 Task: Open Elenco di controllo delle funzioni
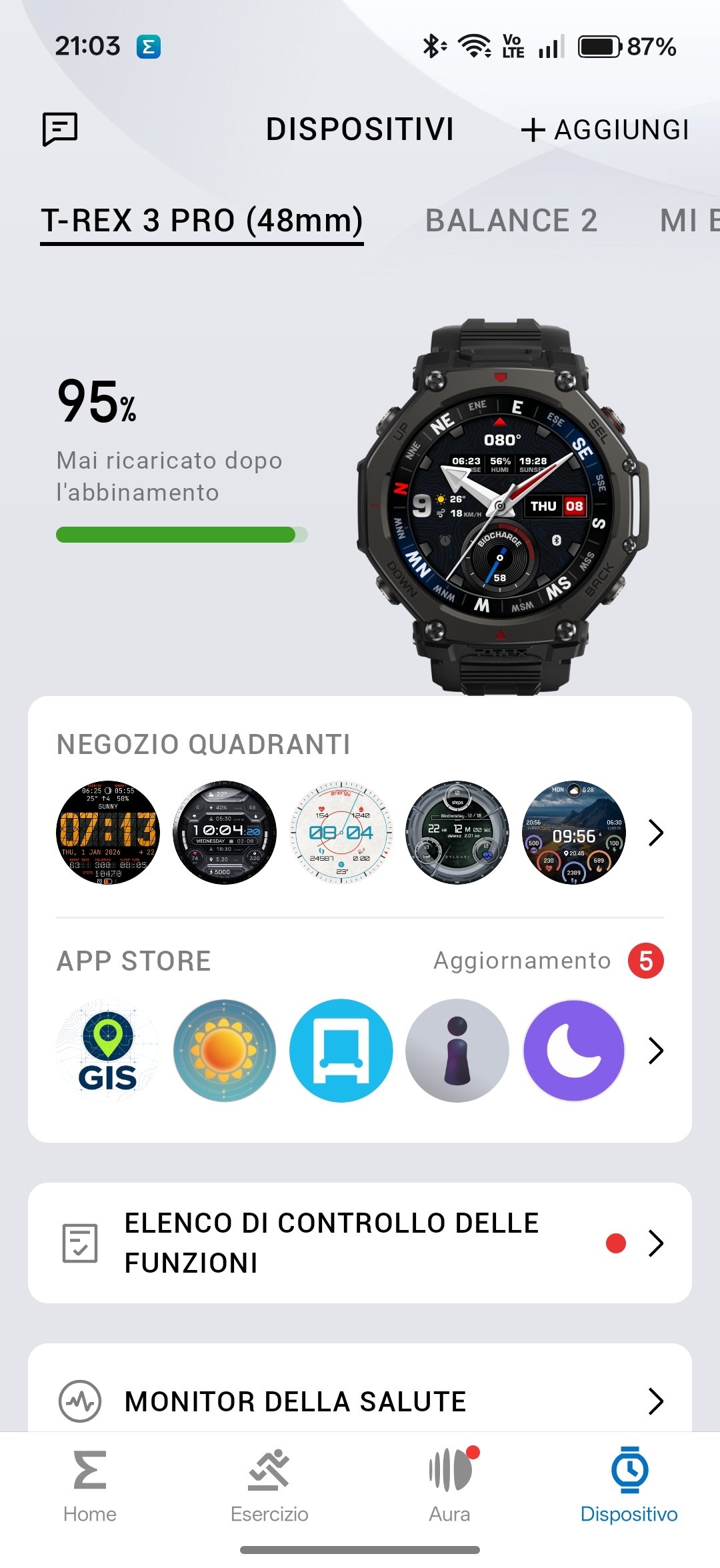pos(359,1243)
